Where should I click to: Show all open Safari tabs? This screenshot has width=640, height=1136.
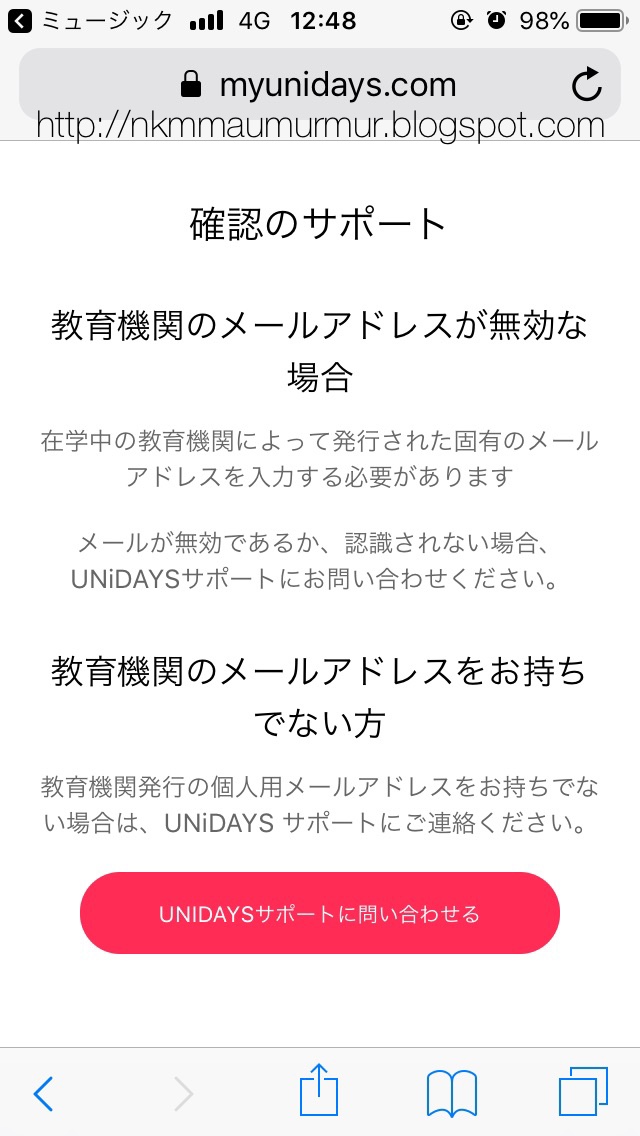click(582, 1093)
